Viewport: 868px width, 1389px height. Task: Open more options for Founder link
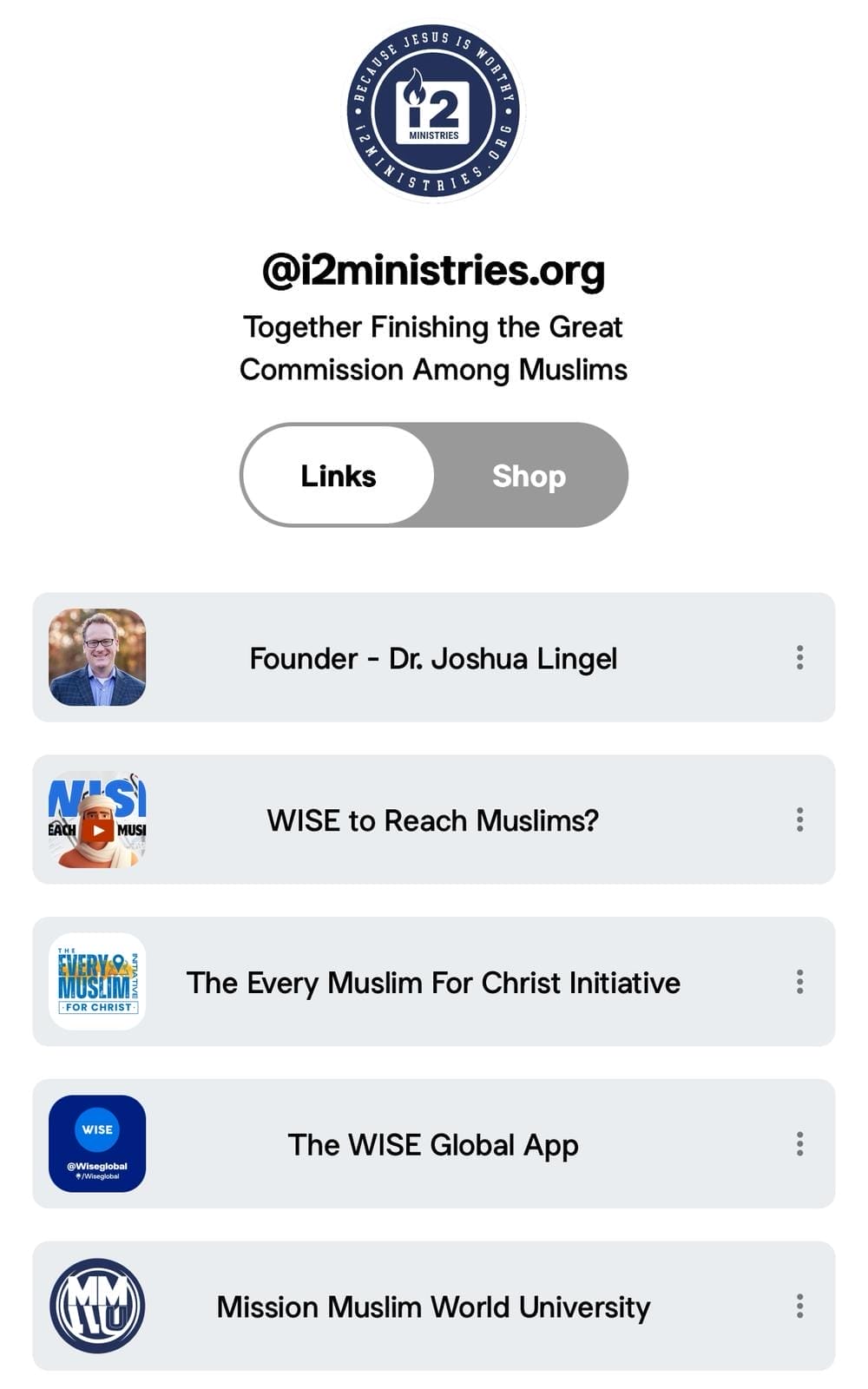[x=799, y=657]
